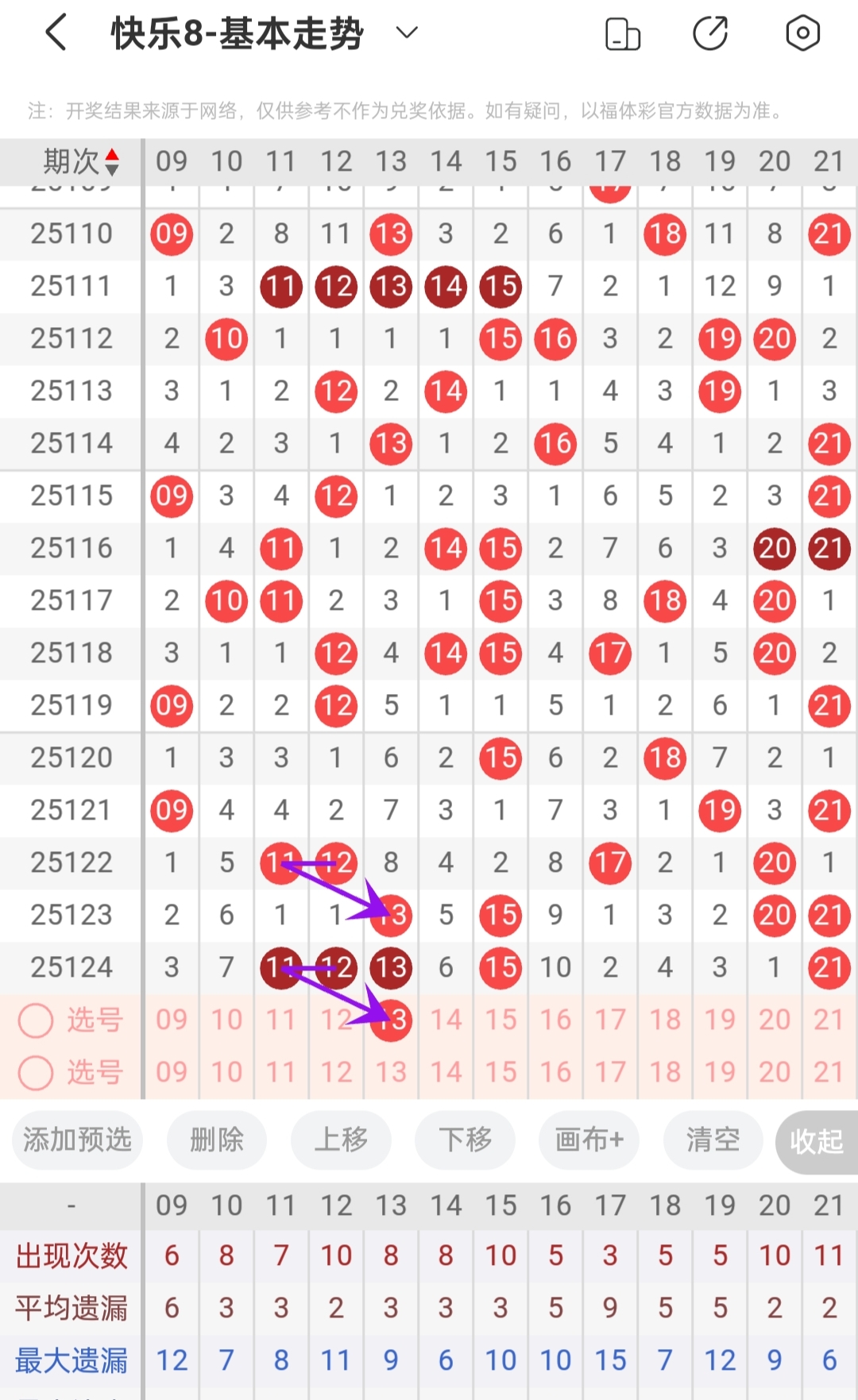Toggle number 21 in the second selection row
Screen dimensions: 858x1400
click(829, 1072)
